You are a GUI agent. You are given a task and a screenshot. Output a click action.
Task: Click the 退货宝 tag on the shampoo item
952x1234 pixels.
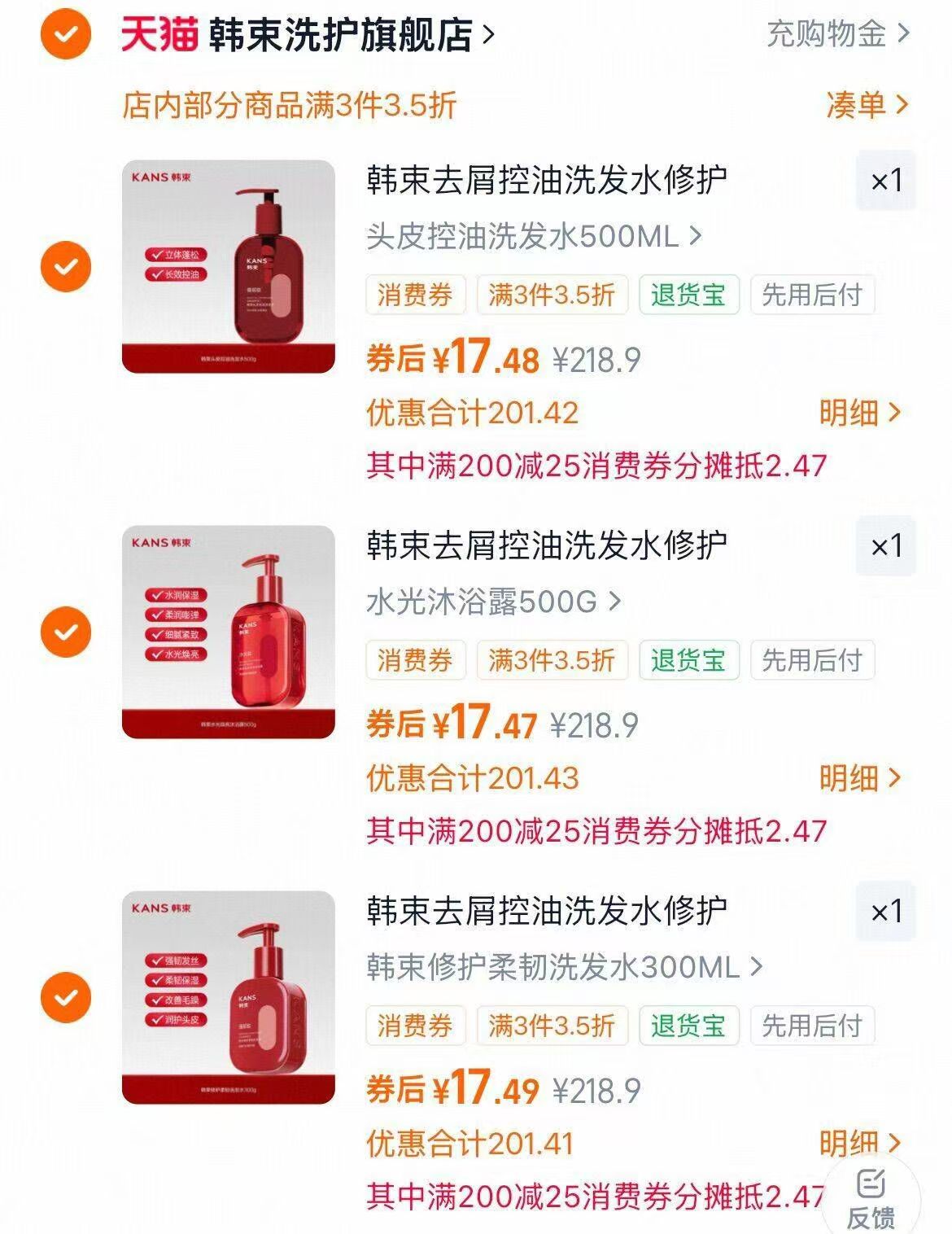pyautogui.click(x=688, y=297)
